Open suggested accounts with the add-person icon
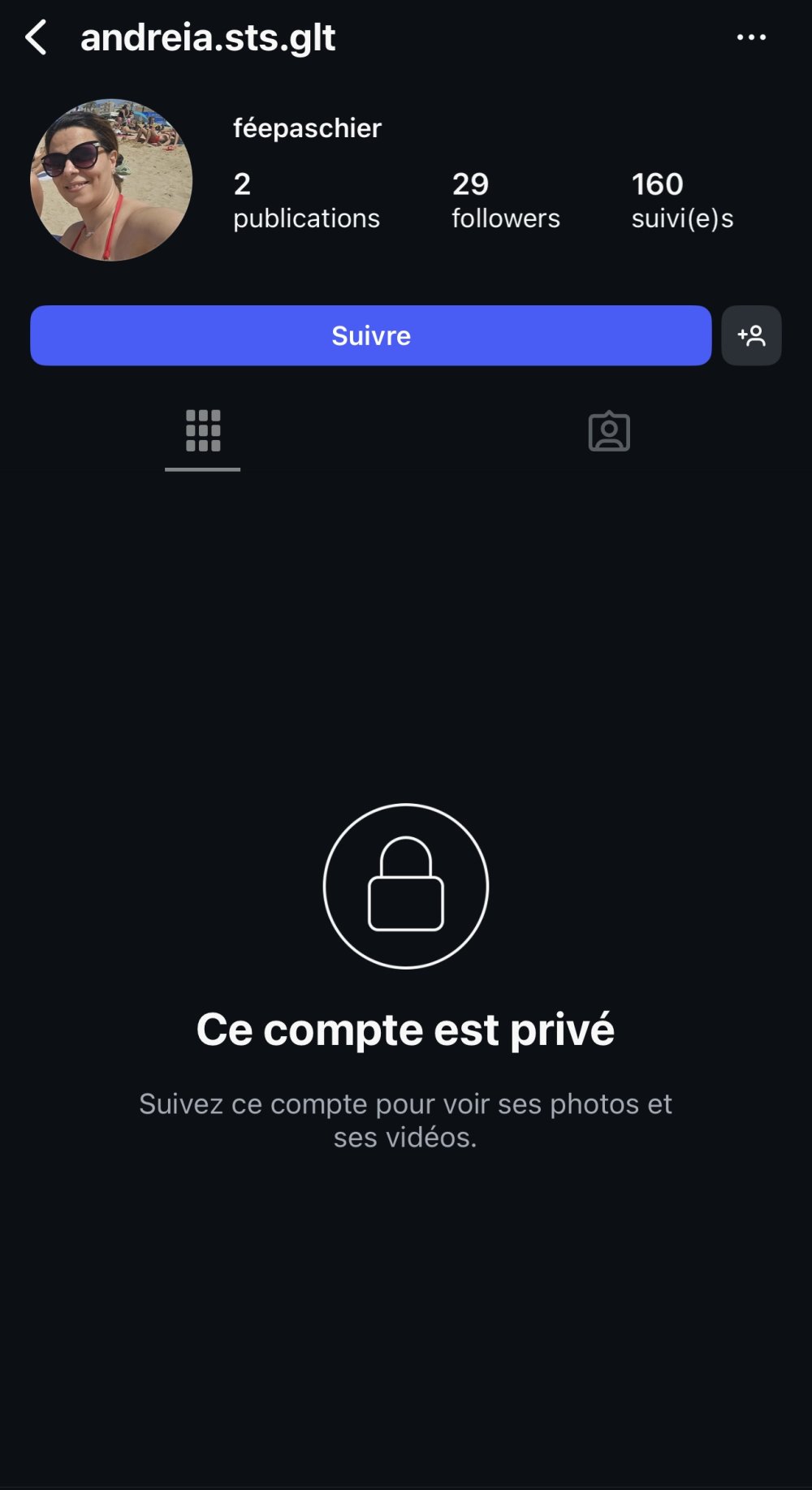Viewport: 812px width, 1490px height. (x=751, y=335)
